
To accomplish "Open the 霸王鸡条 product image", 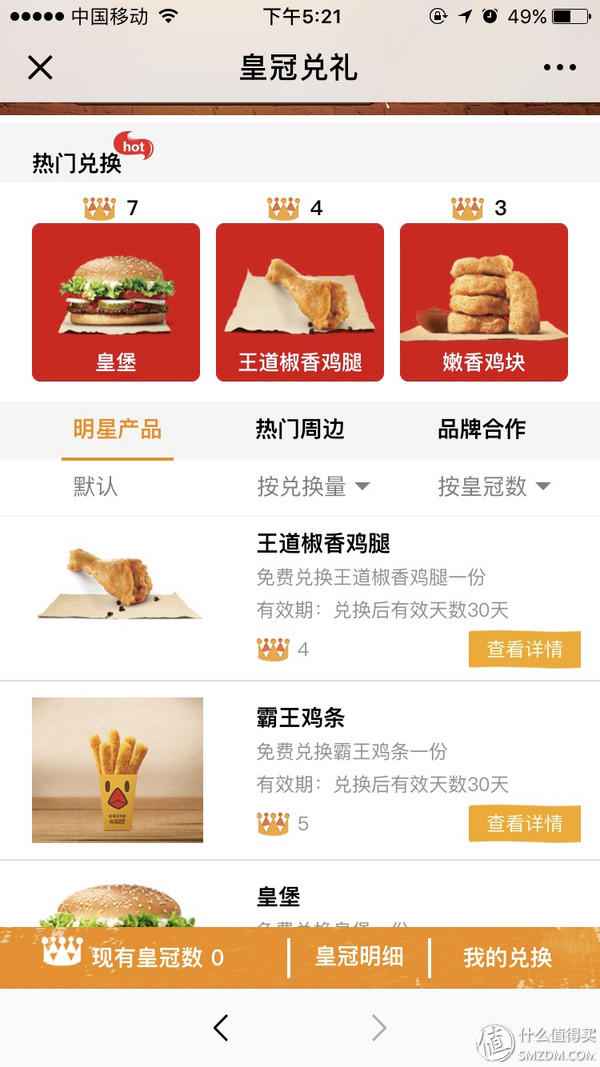I will pos(117,770).
